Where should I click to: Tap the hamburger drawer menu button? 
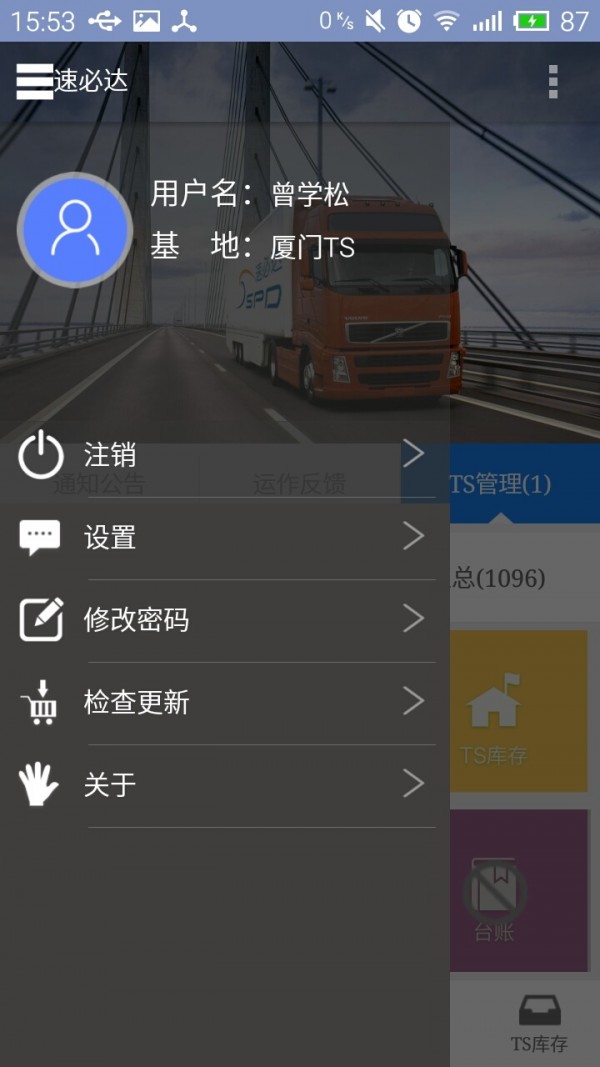pos(34,81)
